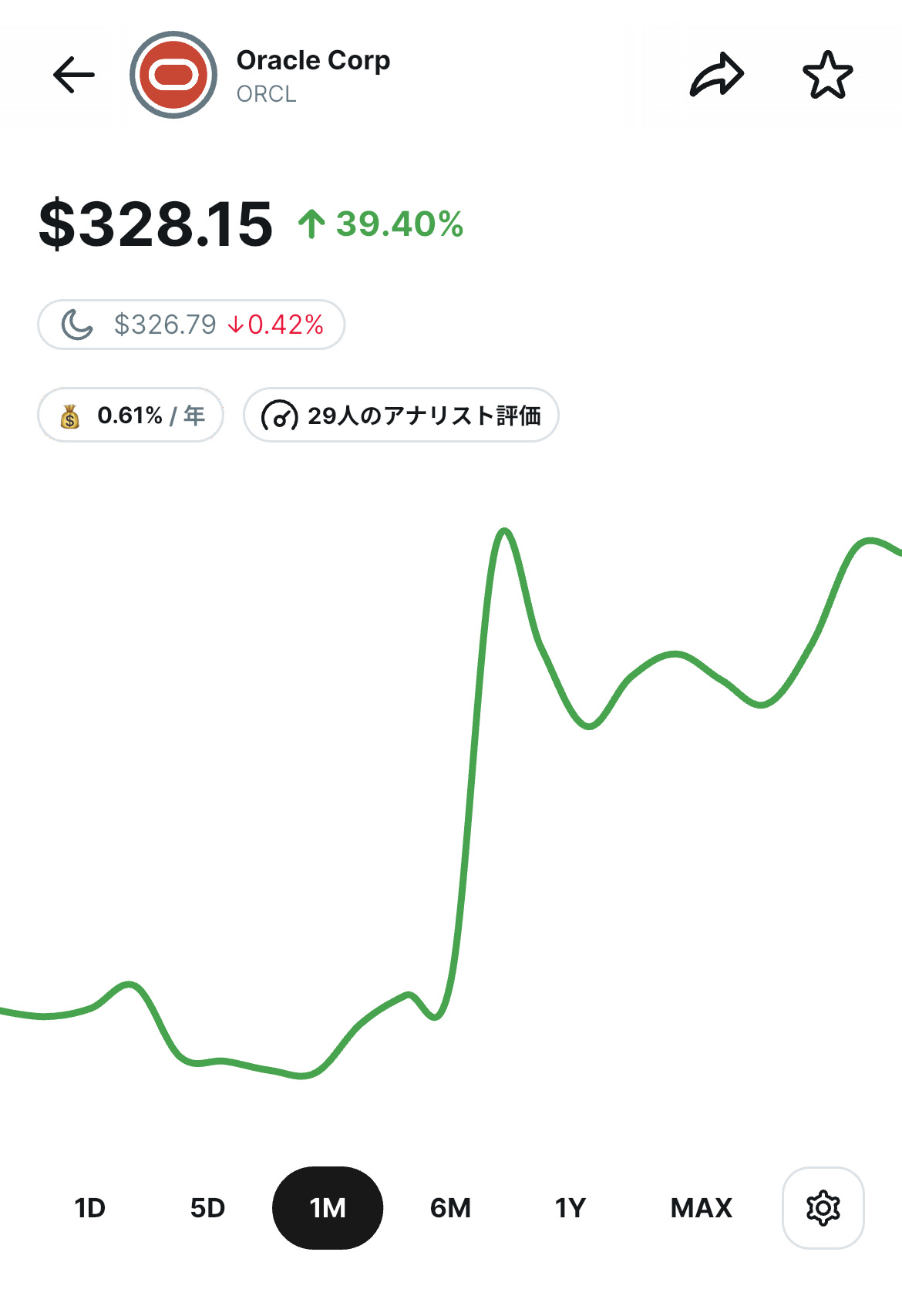
Task: Select the 1Y time range
Action: click(570, 1207)
